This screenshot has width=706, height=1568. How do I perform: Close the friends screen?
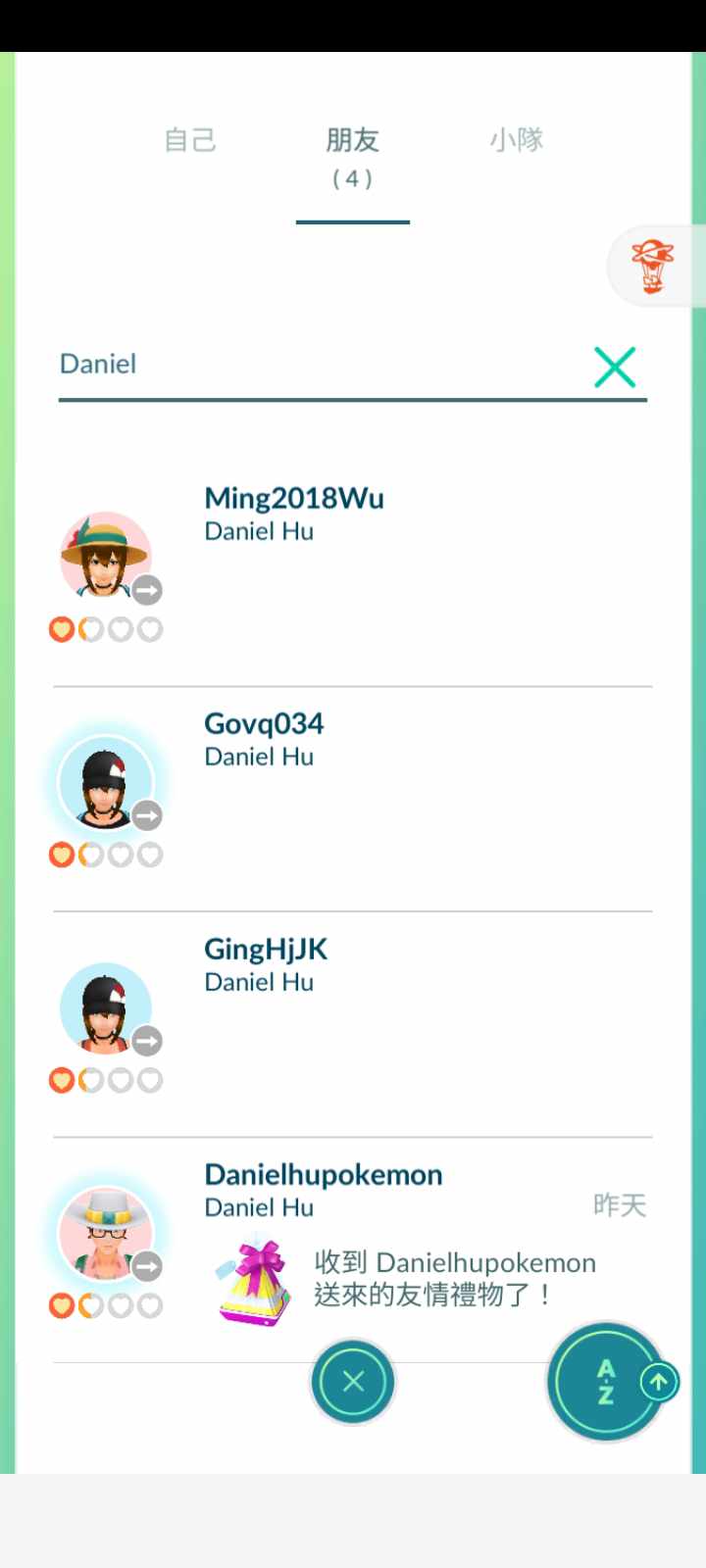[353, 1382]
